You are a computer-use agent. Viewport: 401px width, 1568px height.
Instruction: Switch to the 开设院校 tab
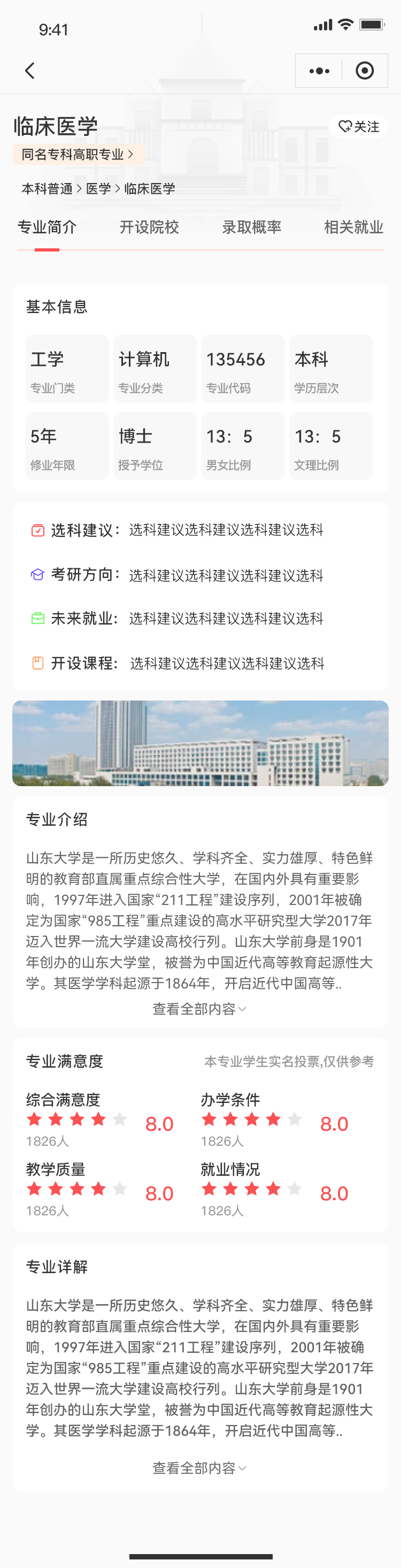click(149, 227)
